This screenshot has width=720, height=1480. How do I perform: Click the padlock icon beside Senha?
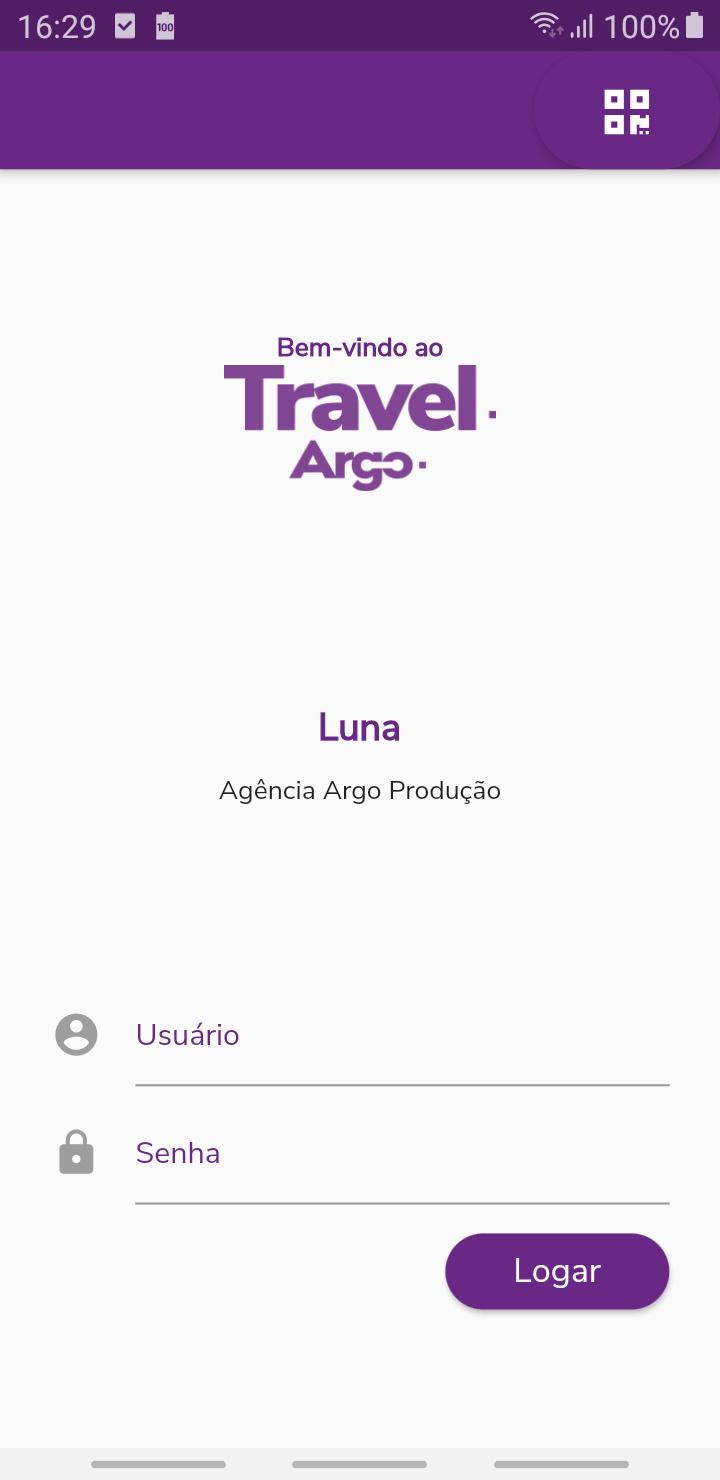[x=75, y=1152]
